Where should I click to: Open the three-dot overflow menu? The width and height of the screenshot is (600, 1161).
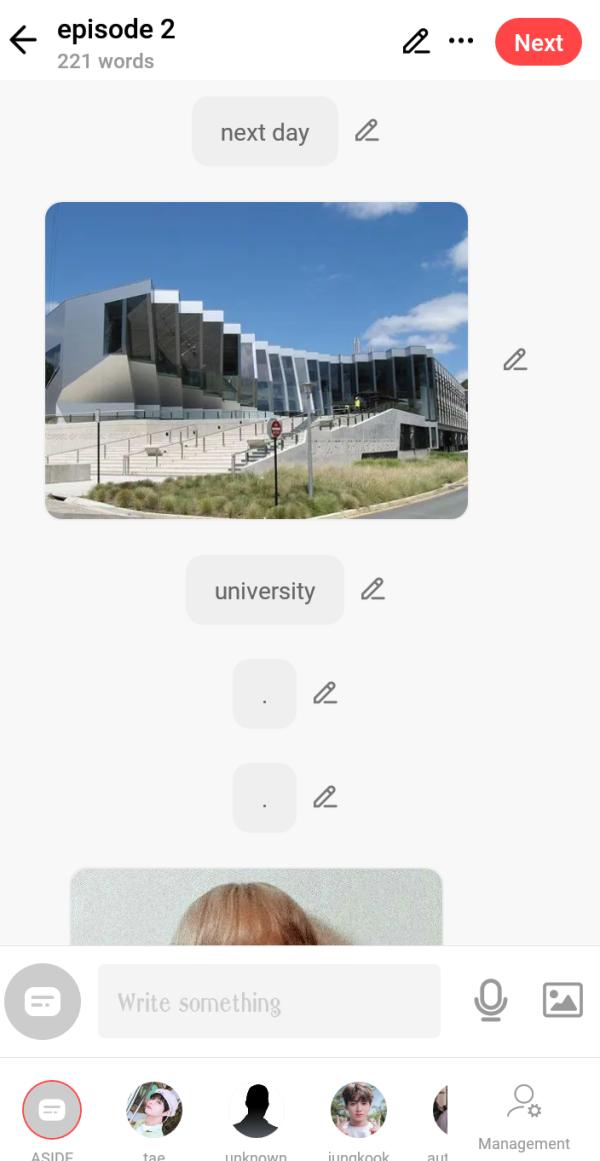(461, 41)
